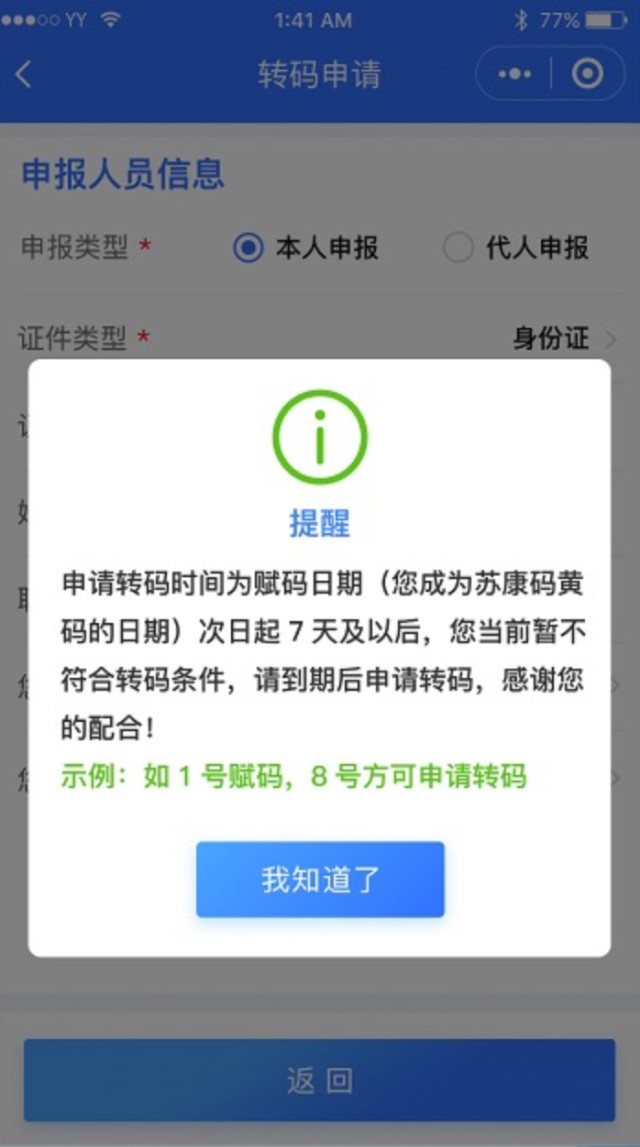Select the 代人申报 radio option
The image size is (640, 1147).
point(458,247)
